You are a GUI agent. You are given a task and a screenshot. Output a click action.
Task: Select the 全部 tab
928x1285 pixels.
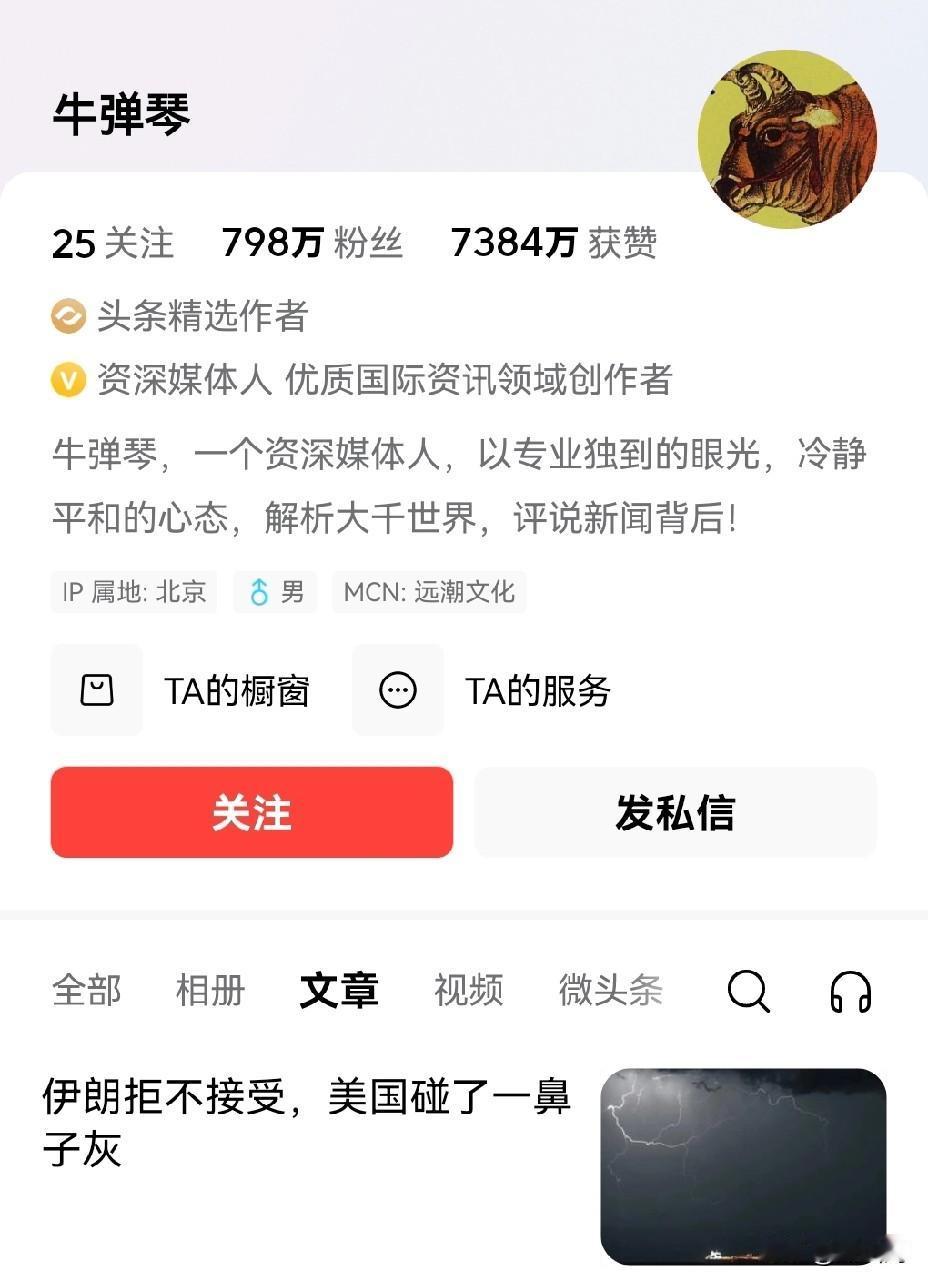coord(86,992)
